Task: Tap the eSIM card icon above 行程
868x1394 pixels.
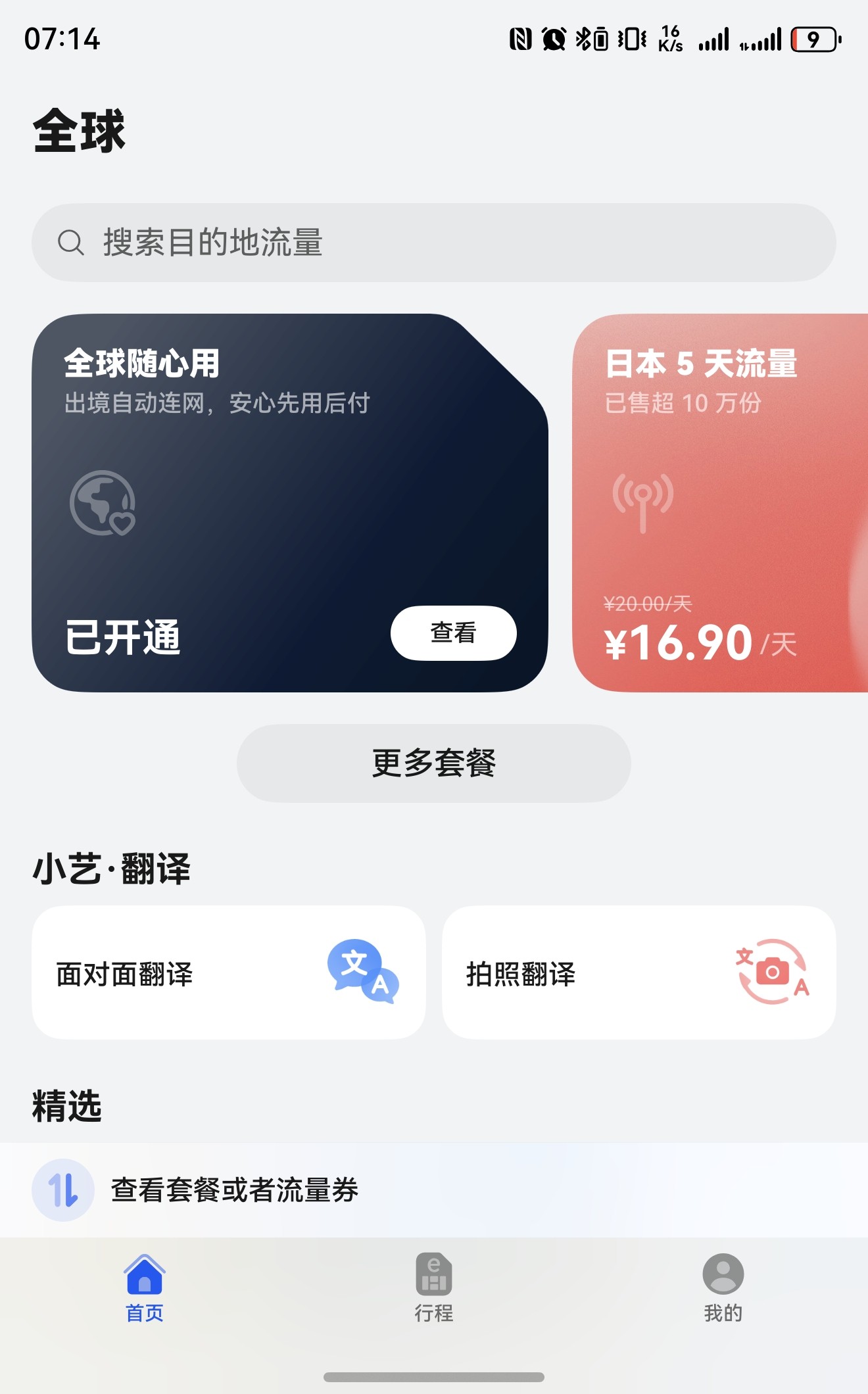Action: point(433,1274)
